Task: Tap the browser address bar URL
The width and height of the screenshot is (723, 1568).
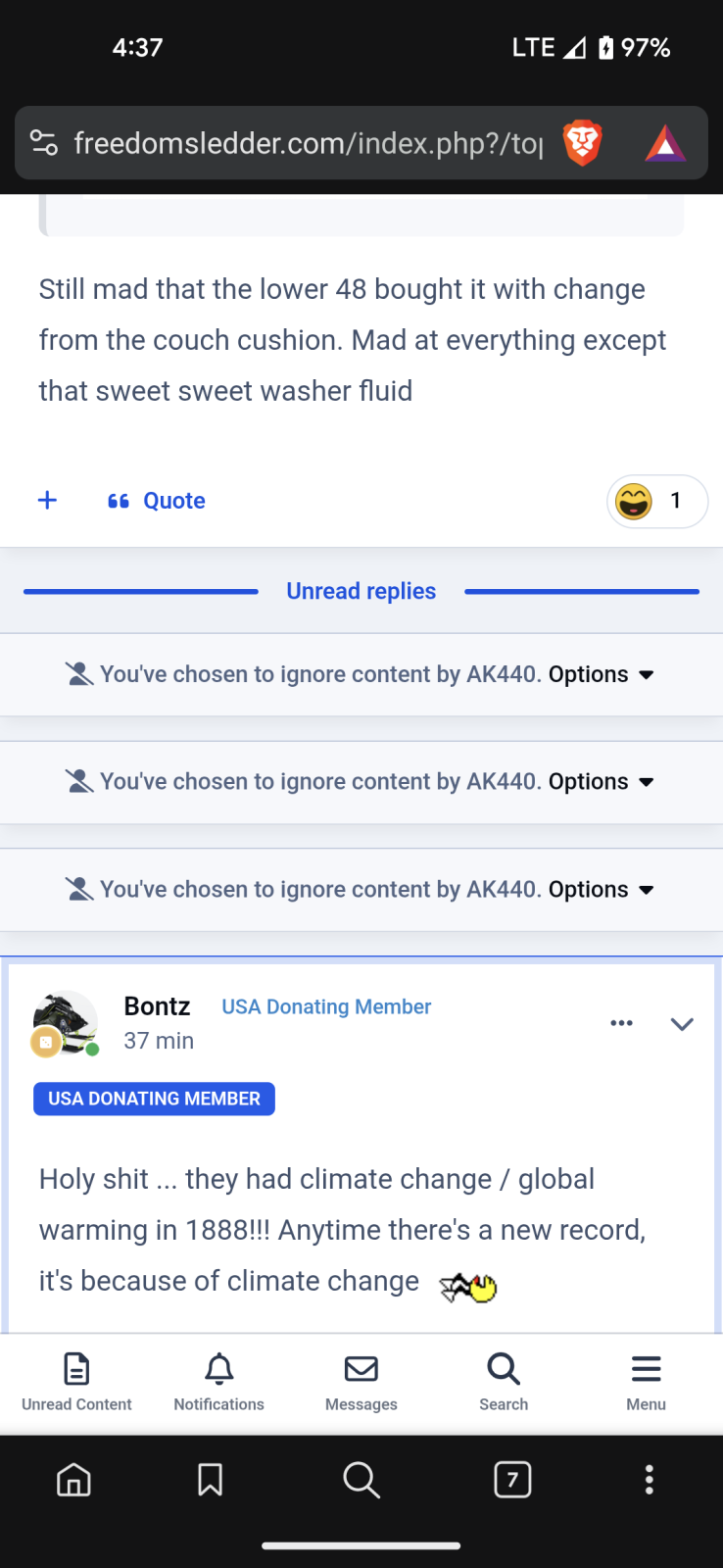Action: (308, 143)
